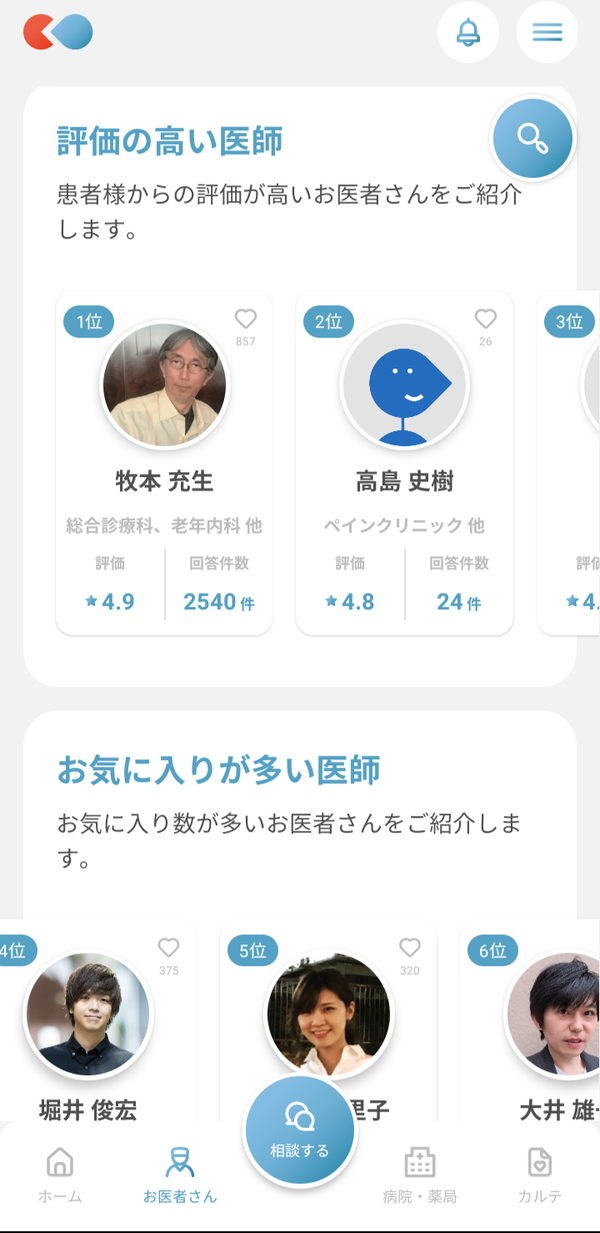
Task: Favorite 高島 史樹 with the heart icon
Action: (486, 319)
